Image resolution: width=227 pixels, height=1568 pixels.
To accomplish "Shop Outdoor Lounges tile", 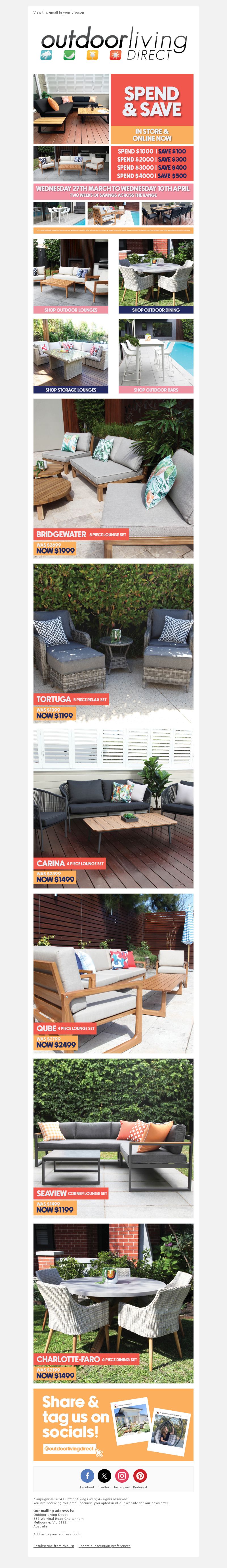I will coord(71,276).
